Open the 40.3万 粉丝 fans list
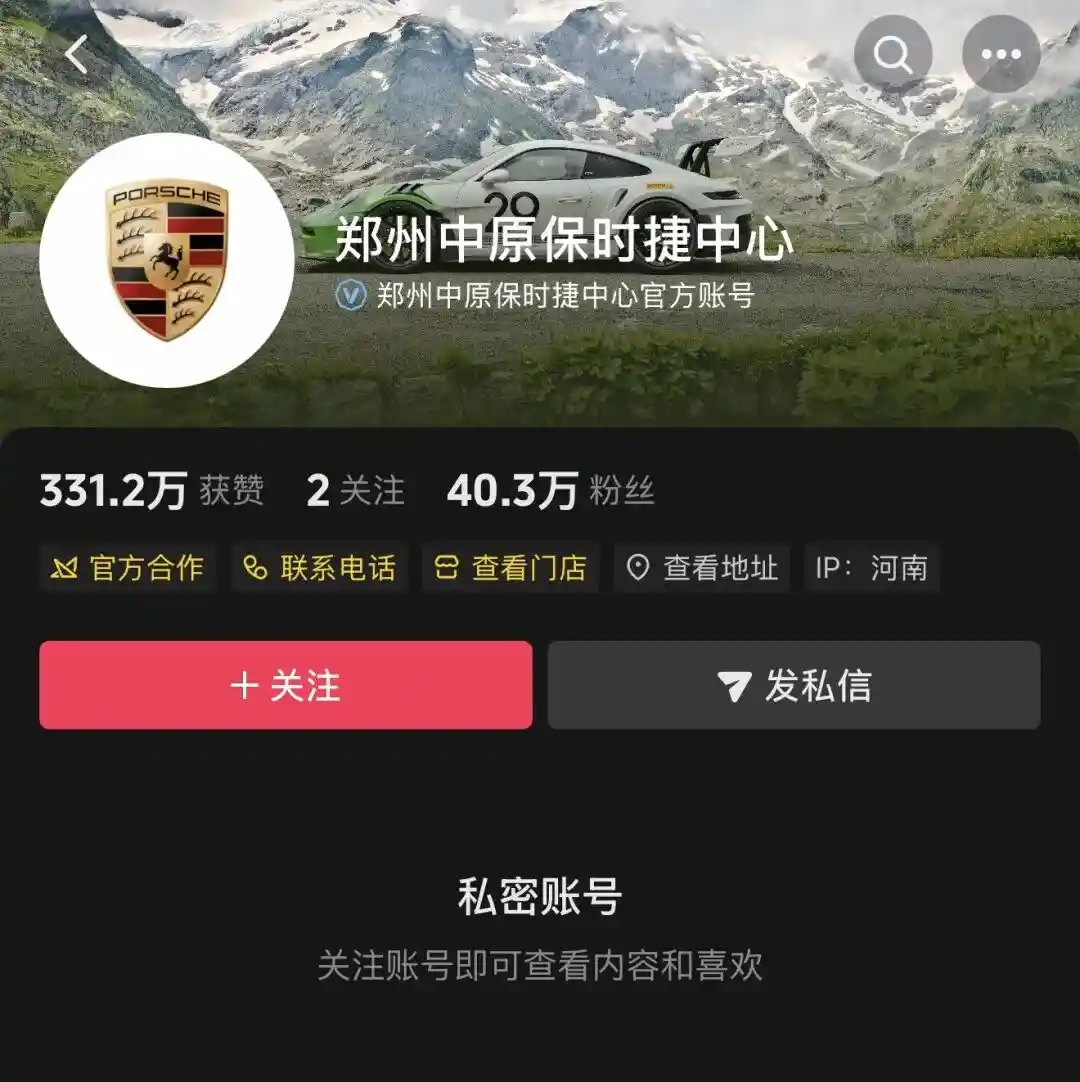Viewport: 1080px width, 1082px height. 550,490
